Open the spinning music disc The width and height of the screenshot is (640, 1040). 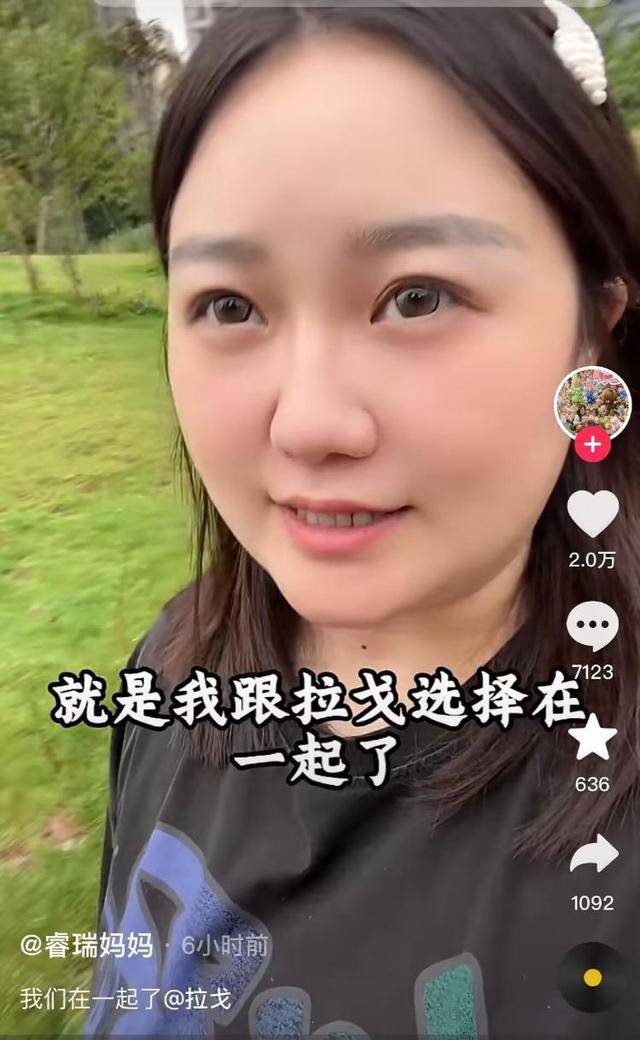[593, 977]
